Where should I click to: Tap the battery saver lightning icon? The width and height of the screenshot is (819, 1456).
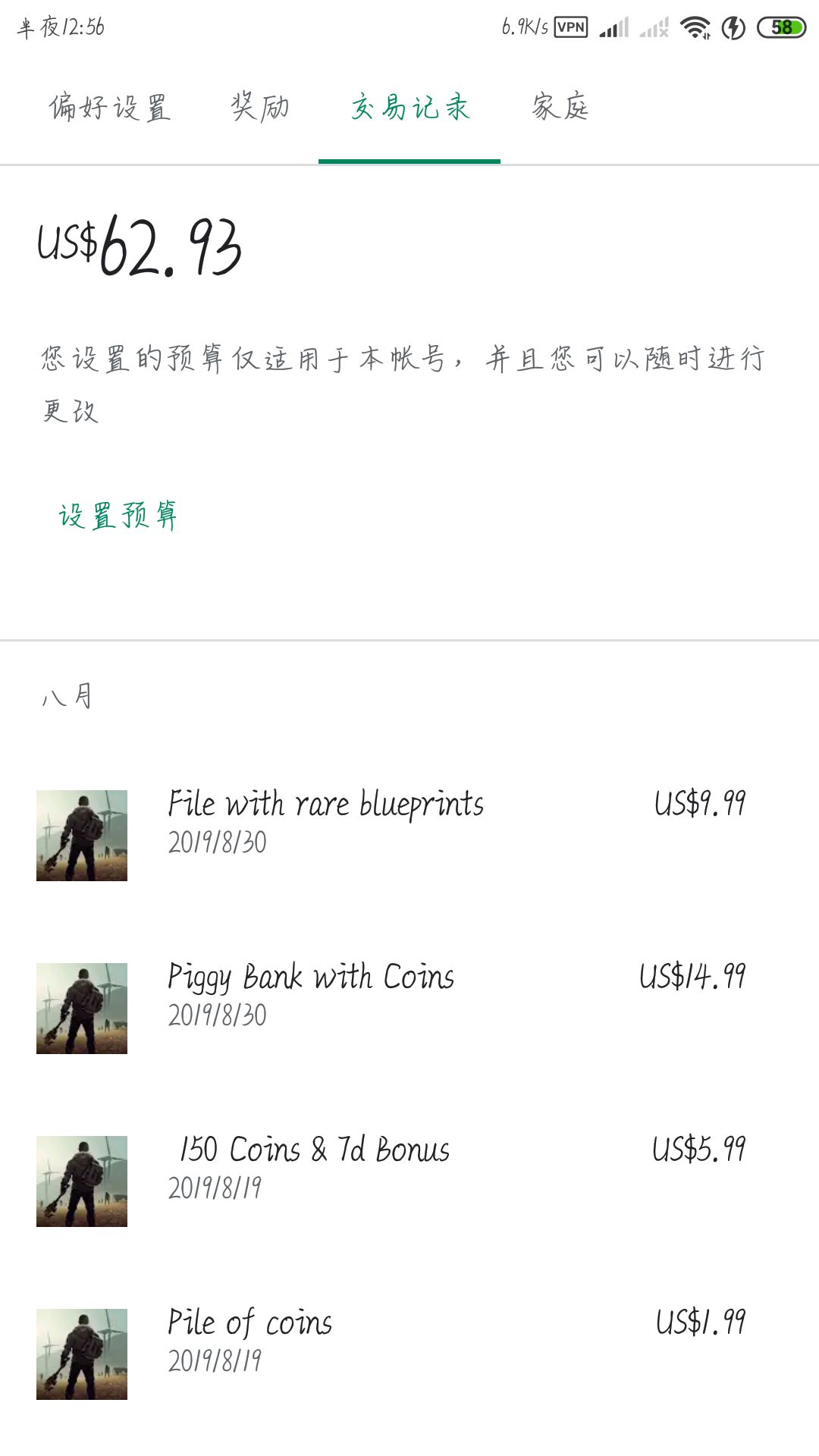point(733,25)
